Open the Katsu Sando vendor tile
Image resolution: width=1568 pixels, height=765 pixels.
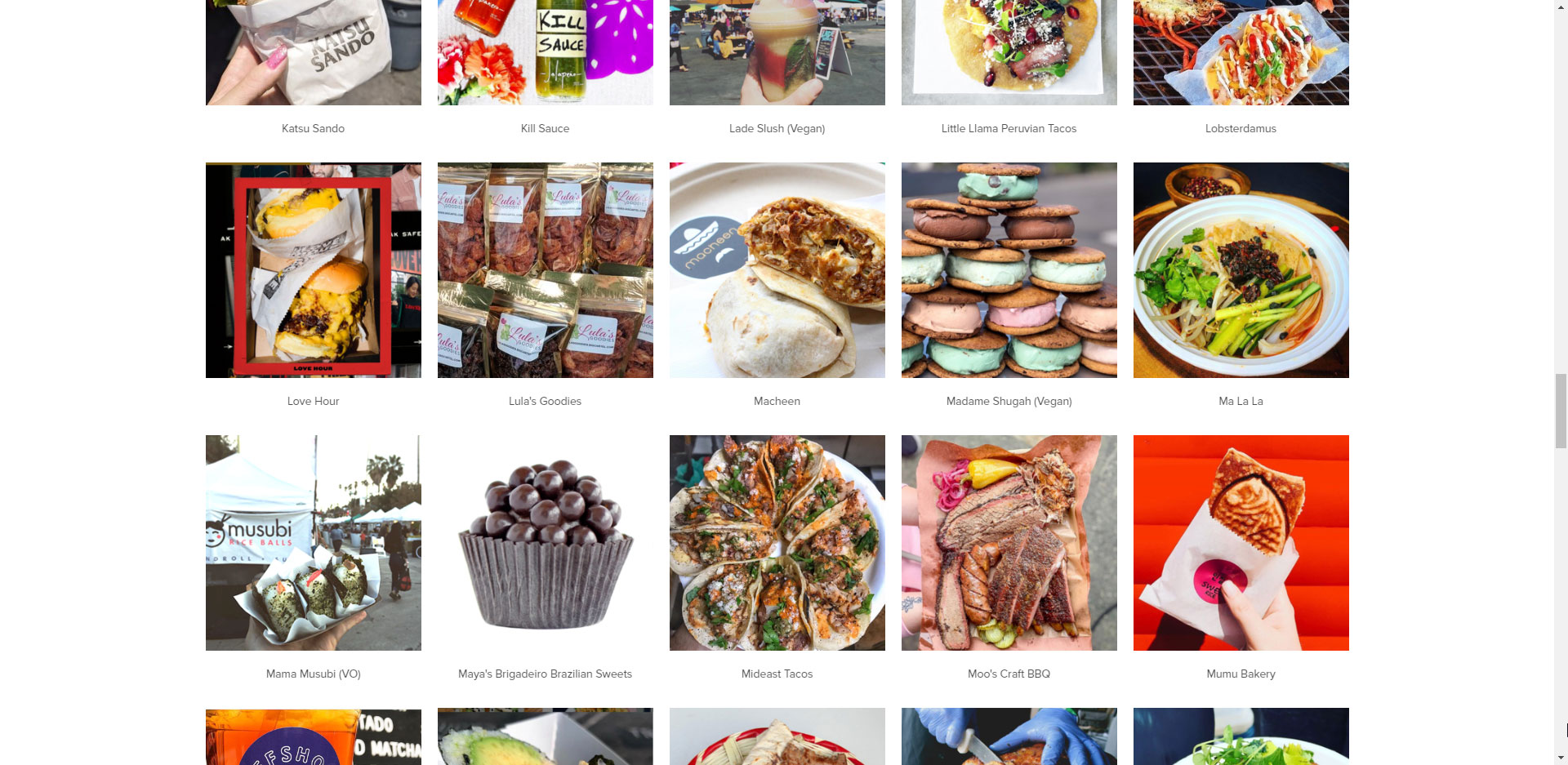click(313, 52)
